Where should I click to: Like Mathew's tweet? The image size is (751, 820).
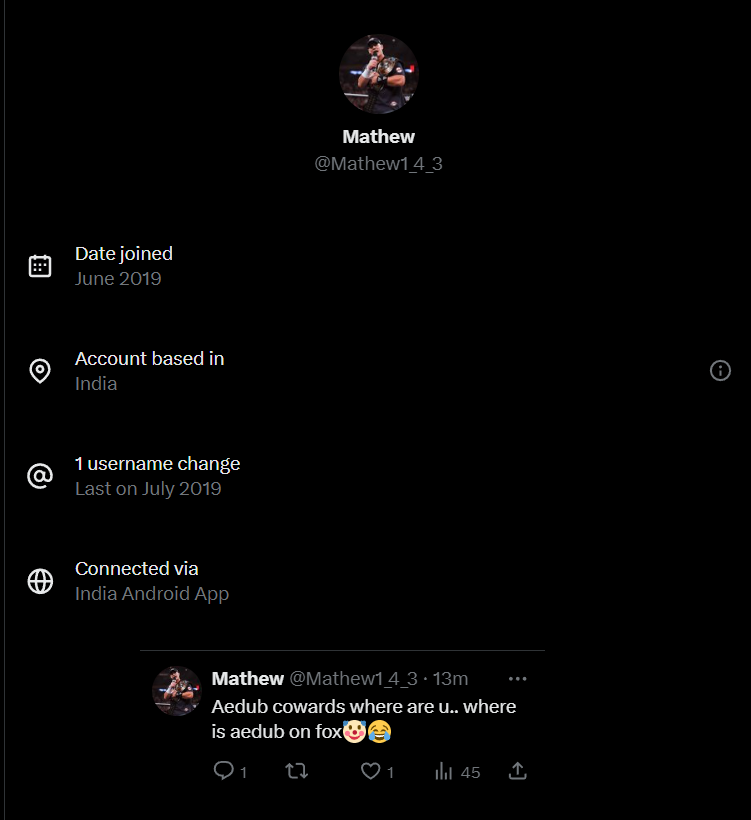point(371,771)
